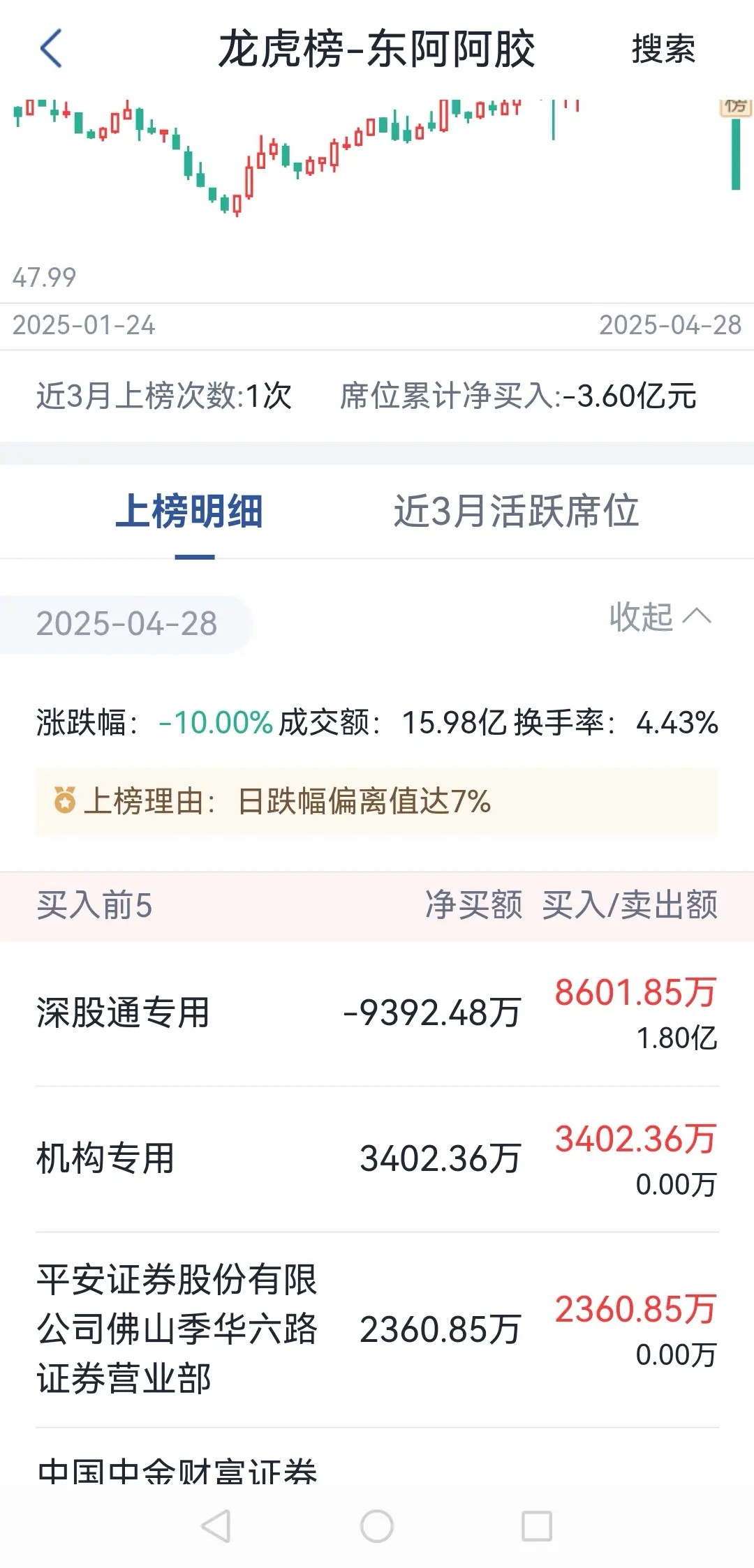Switch to 近3月活跃席位 tab
Image resolution: width=754 pixels, height=1568 pixels.
tap(516, 511)
